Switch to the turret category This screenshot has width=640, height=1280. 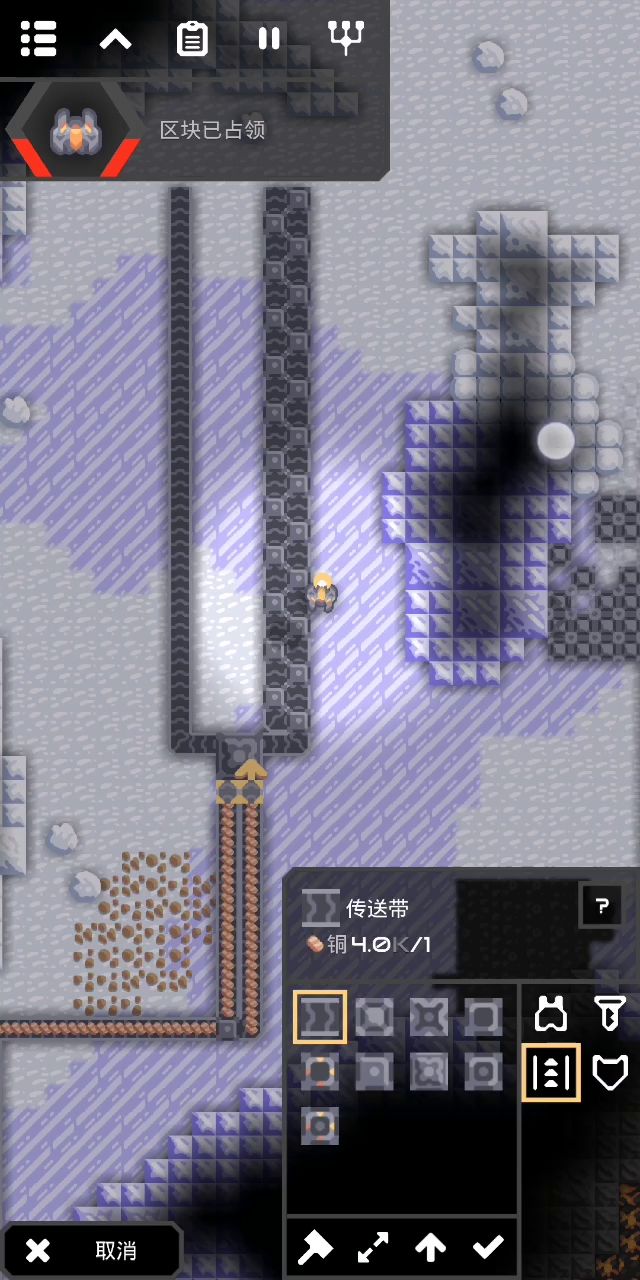pyautogui.click(x=551, y=1015)
